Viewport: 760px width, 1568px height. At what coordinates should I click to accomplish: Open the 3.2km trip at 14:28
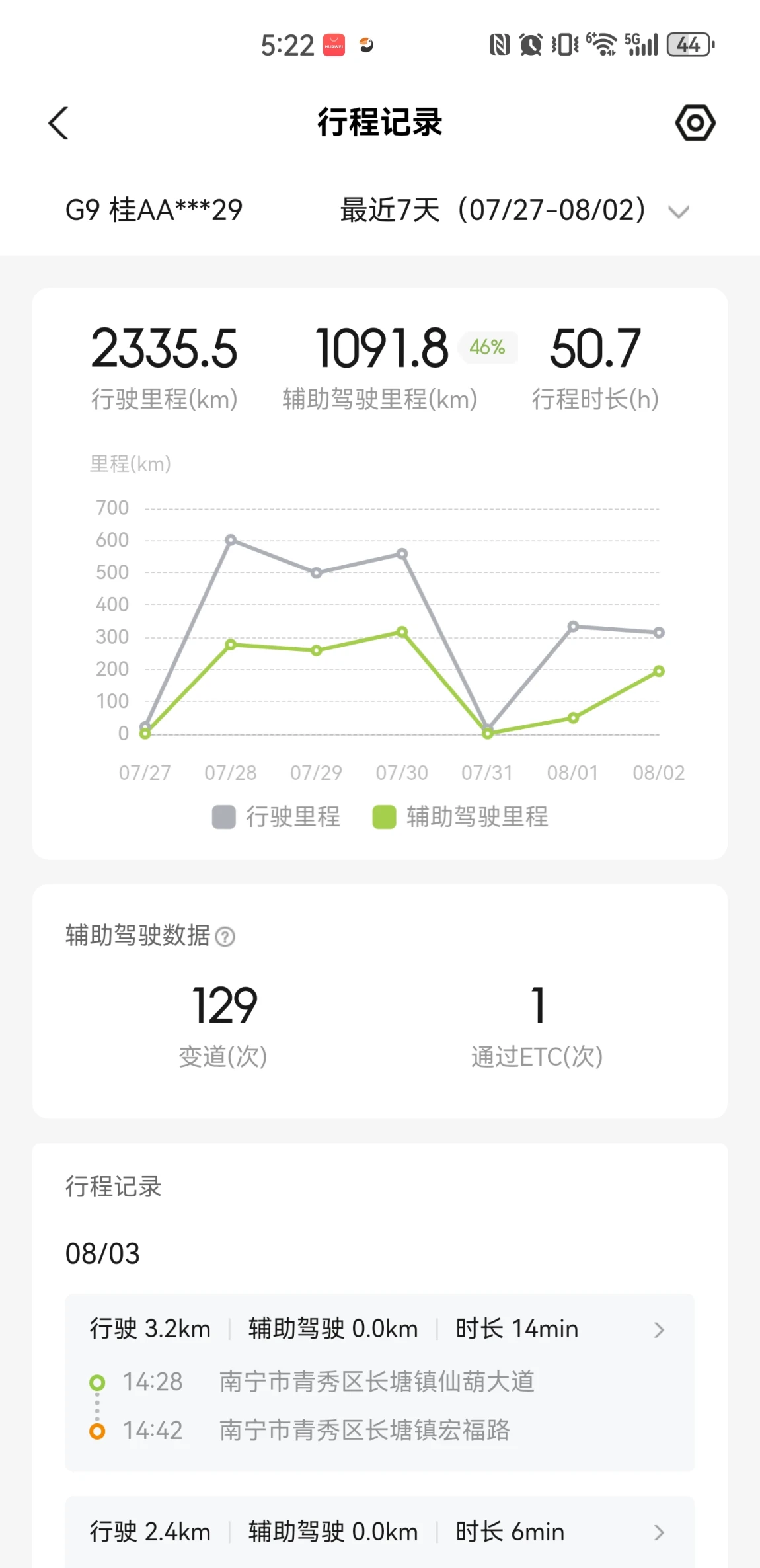[380, 1382]
